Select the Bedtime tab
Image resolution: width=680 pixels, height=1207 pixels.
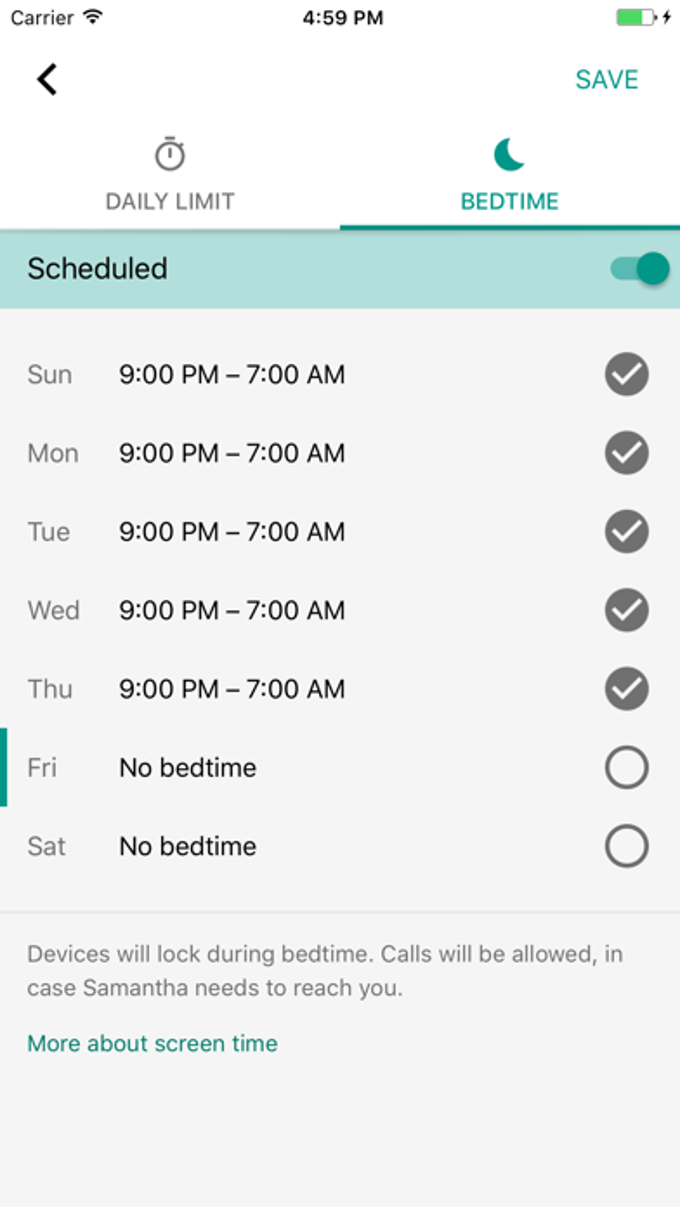pyautogui.click(x=509, y=176)
